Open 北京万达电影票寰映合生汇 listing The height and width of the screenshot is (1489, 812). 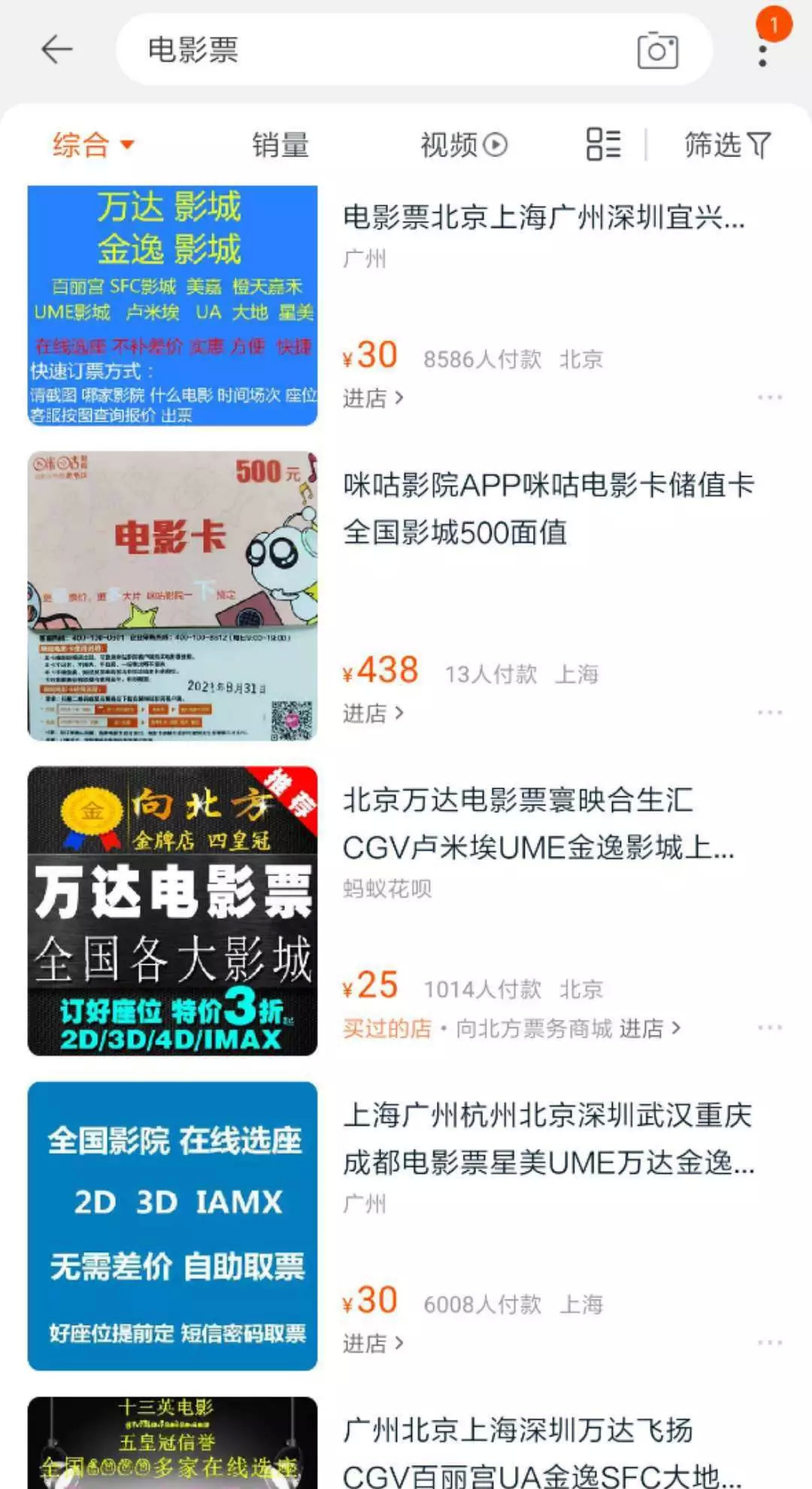[x=538, y=823]
